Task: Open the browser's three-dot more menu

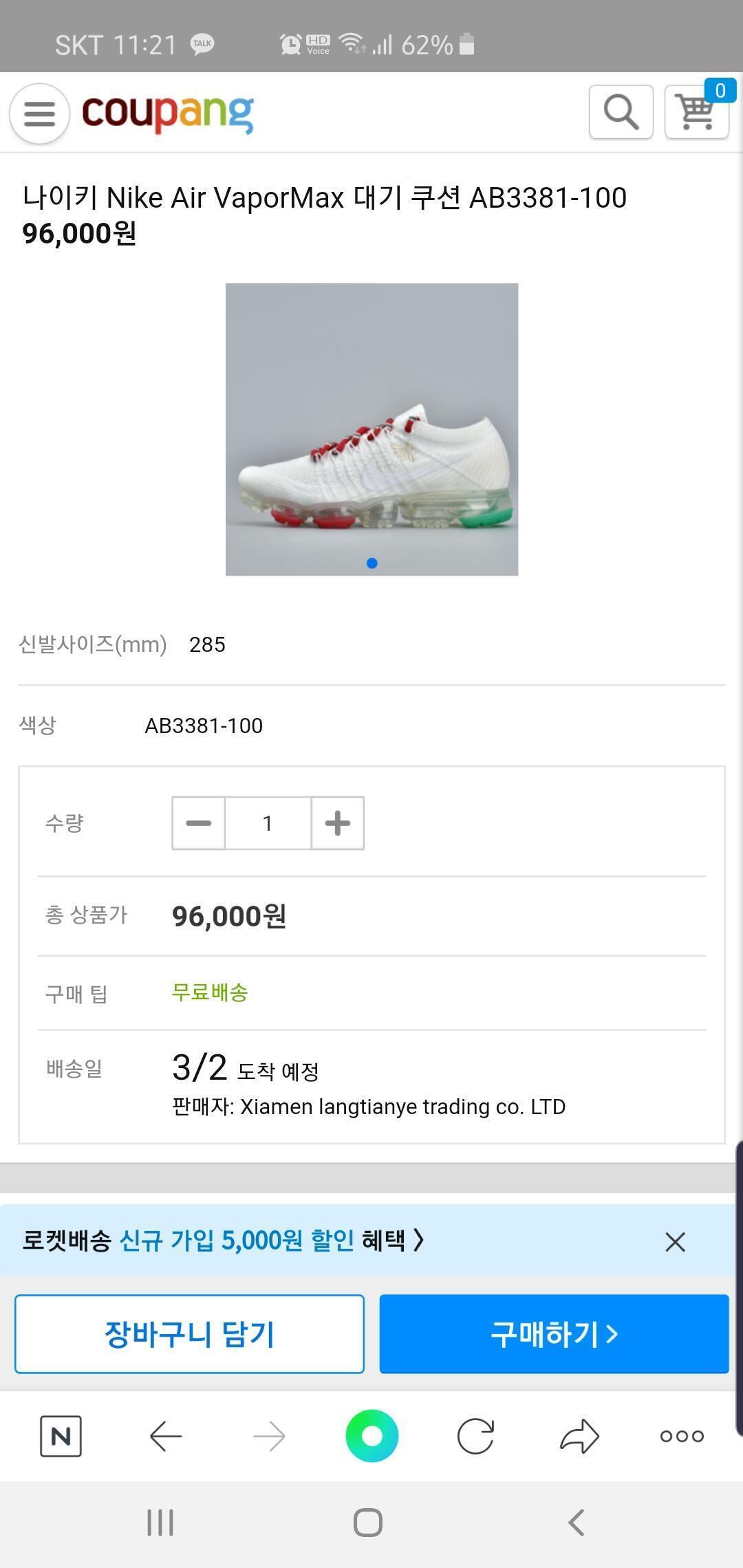Action: [x=682, y=1436]
